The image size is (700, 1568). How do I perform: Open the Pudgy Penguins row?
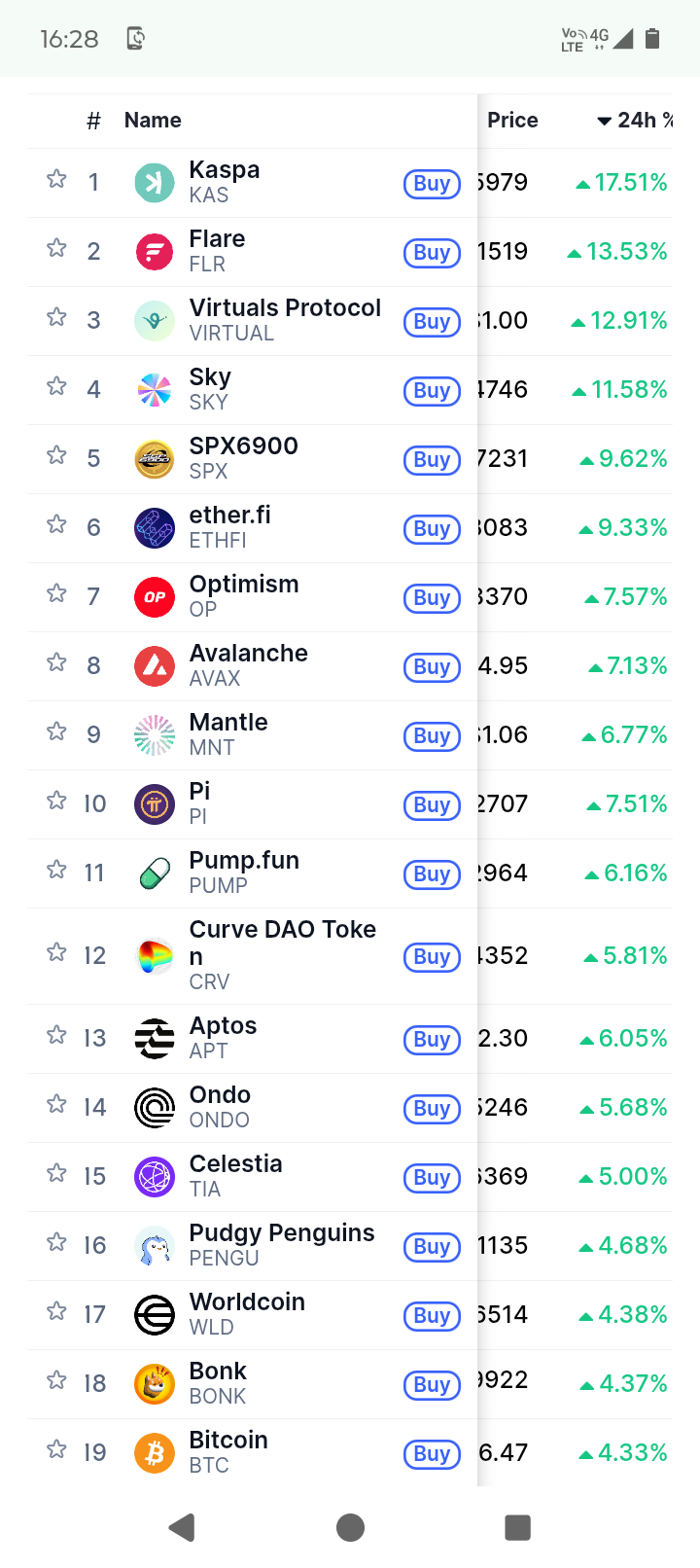coord(281,1244)
